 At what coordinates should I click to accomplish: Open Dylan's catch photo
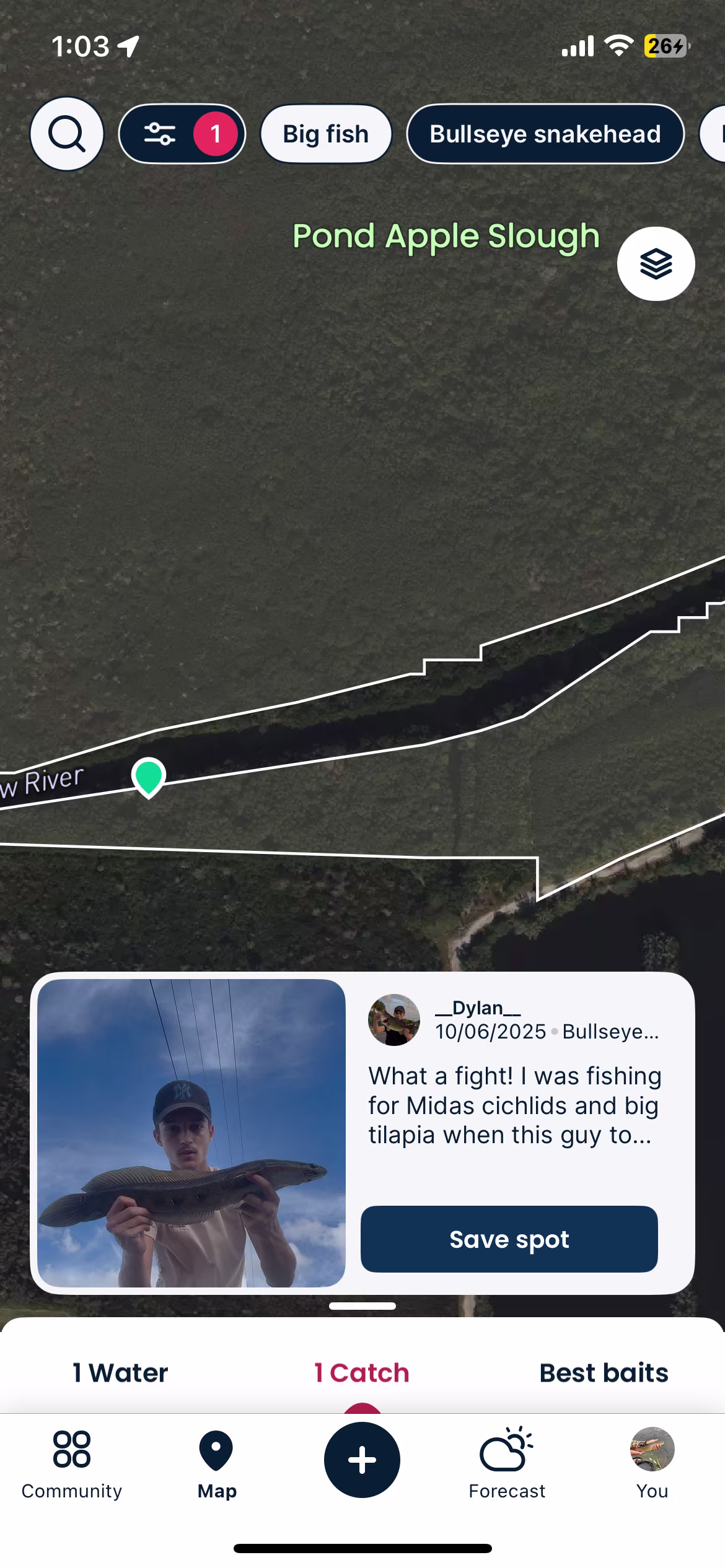(191, 1133)
